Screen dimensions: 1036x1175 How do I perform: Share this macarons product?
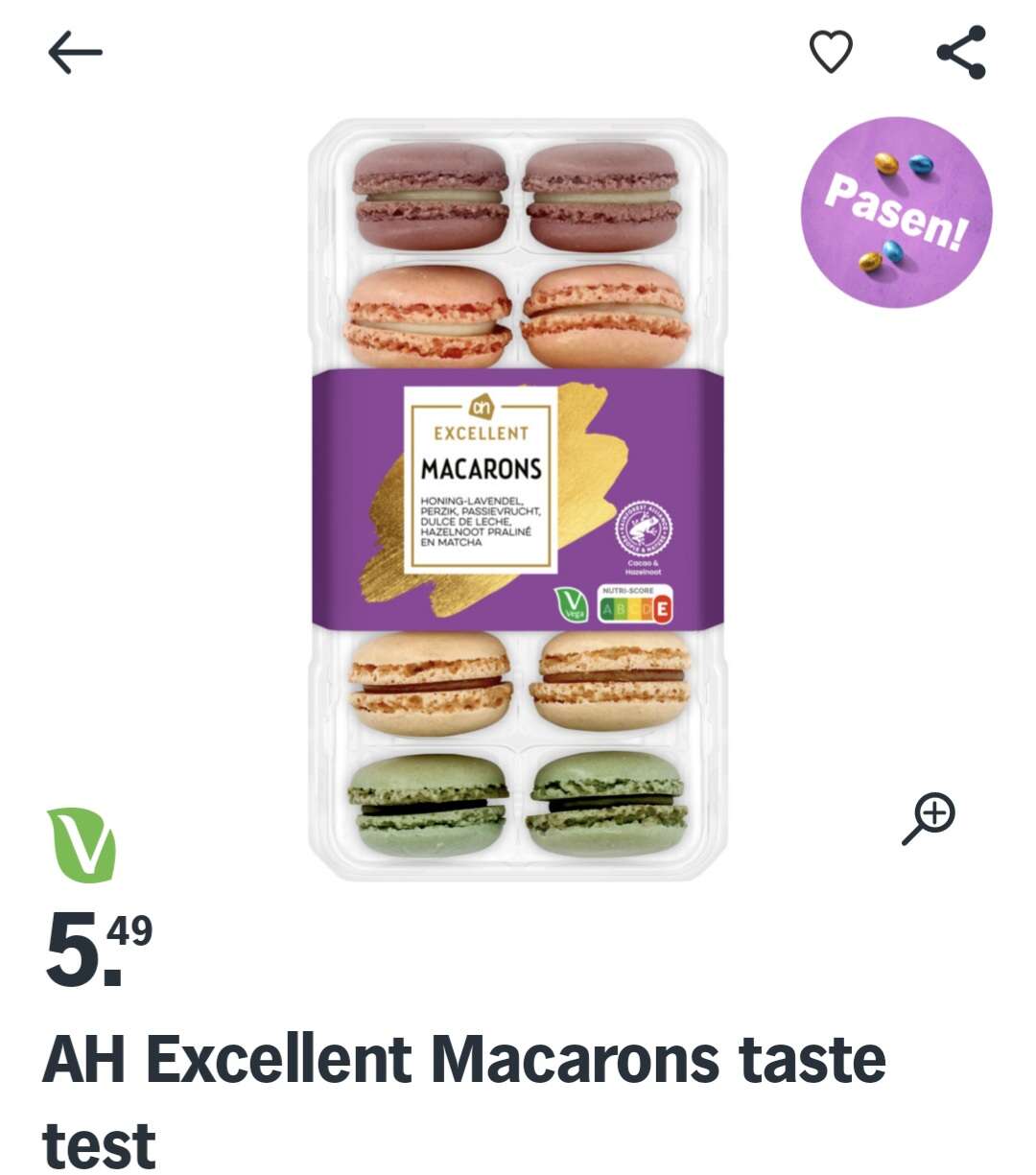[961, 53]
